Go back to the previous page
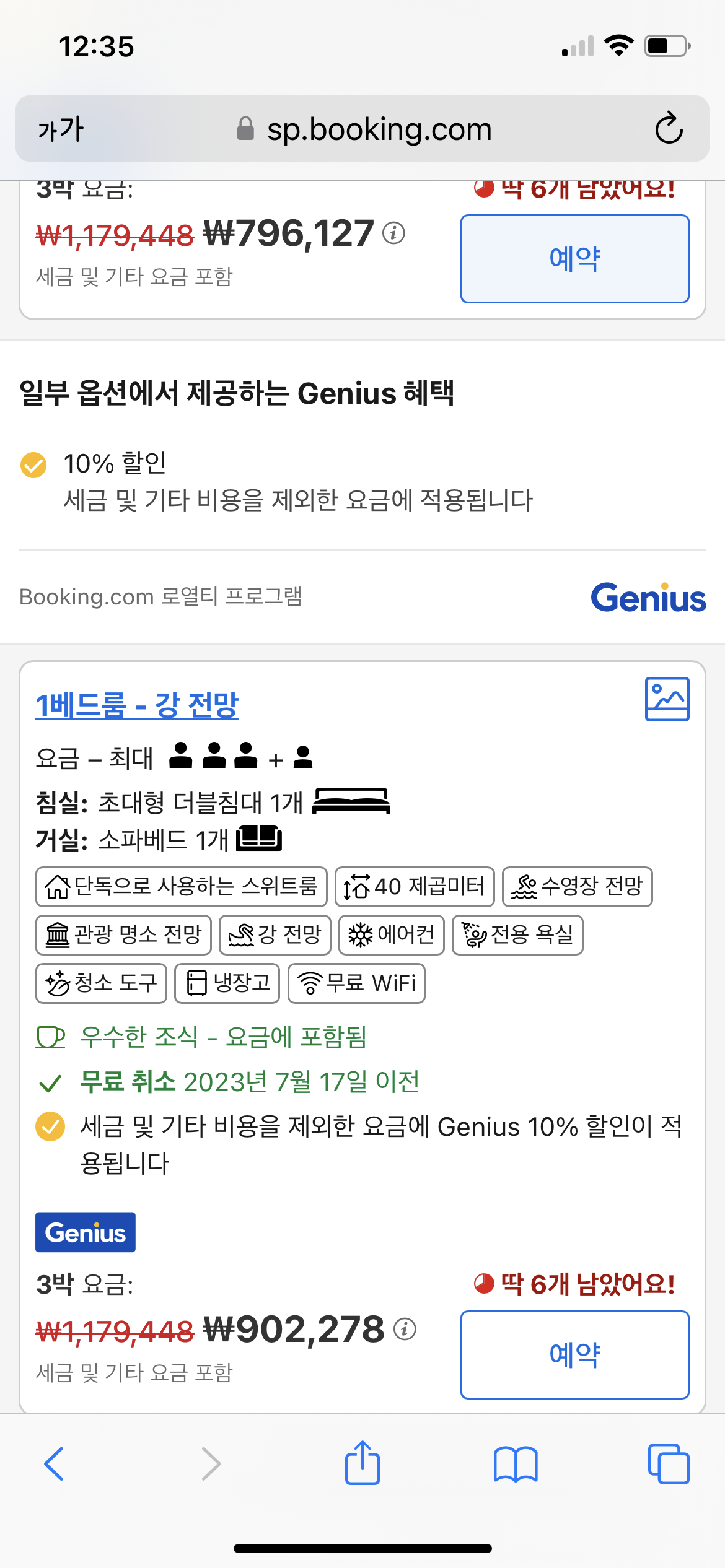Screen dimensions: 725x1568 [x=55, y=1464]
